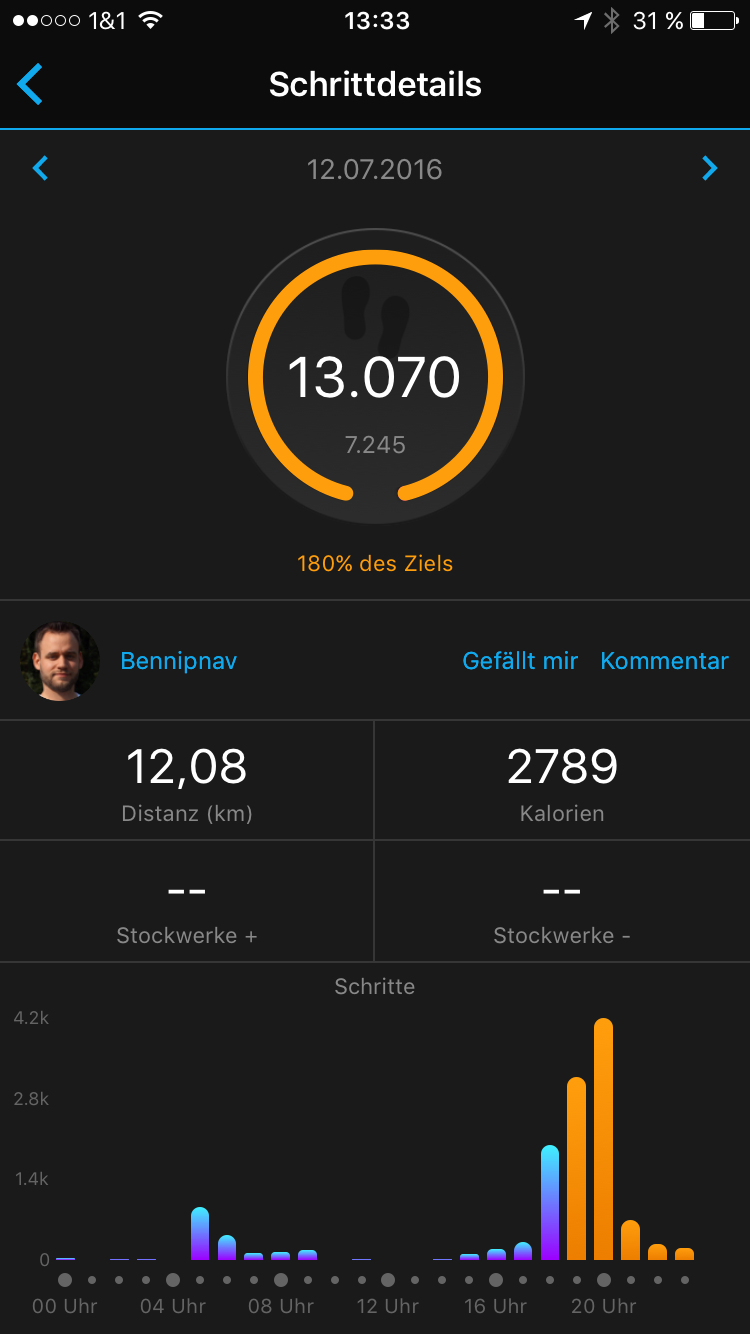Go back from Schrittdetails
The image size is (750, 1334).
click(x=30, y=85)
